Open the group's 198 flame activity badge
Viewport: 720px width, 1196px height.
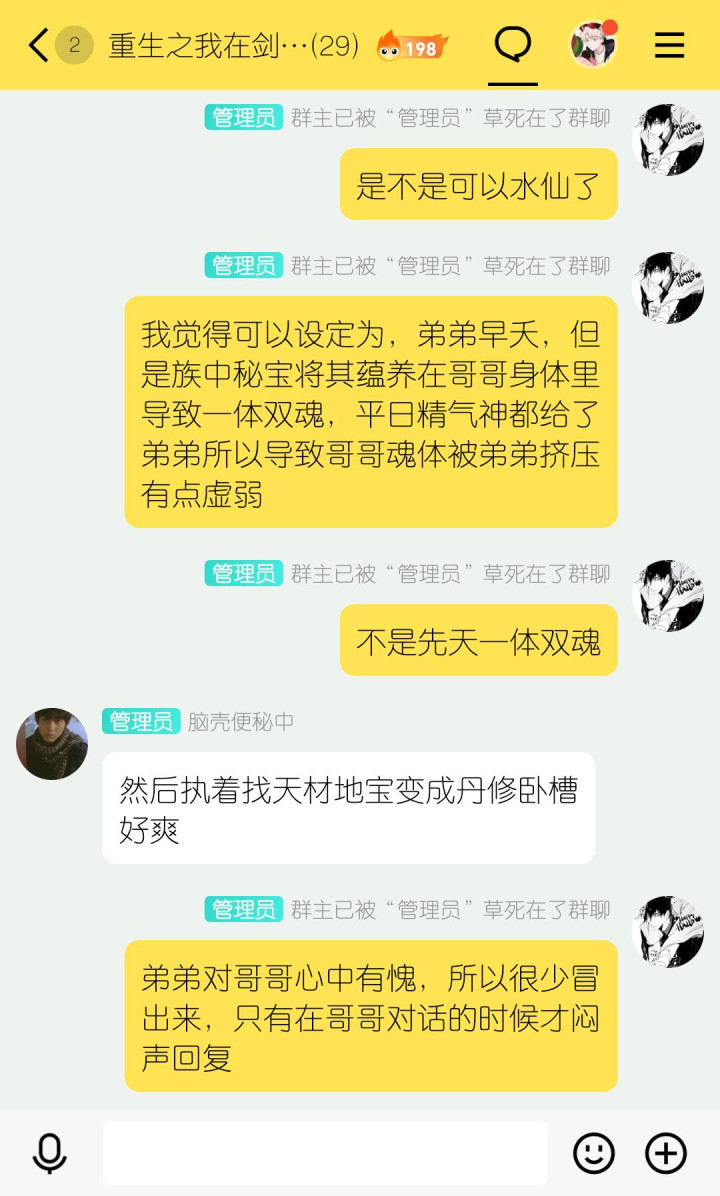[x=412, y=47]
